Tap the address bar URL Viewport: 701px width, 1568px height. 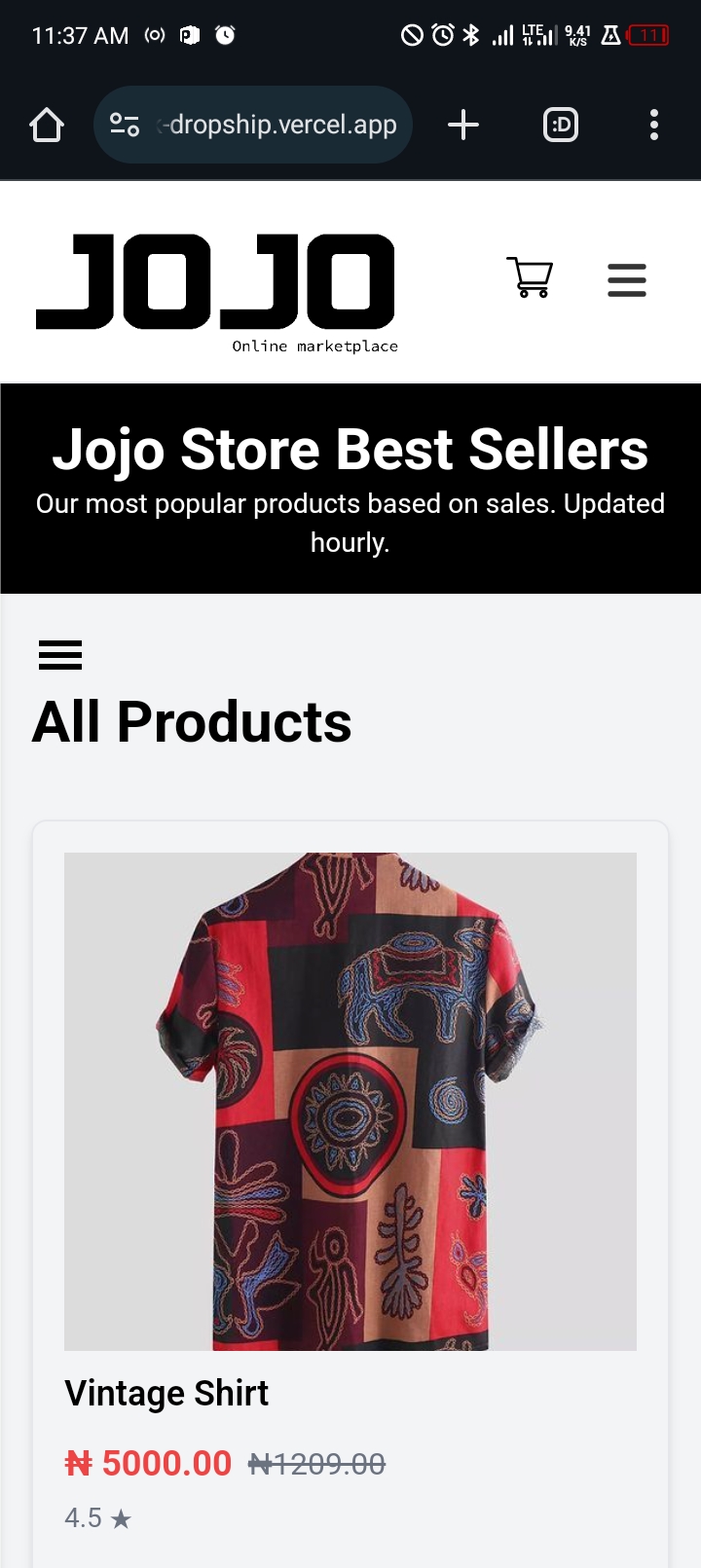coord(280,125)
